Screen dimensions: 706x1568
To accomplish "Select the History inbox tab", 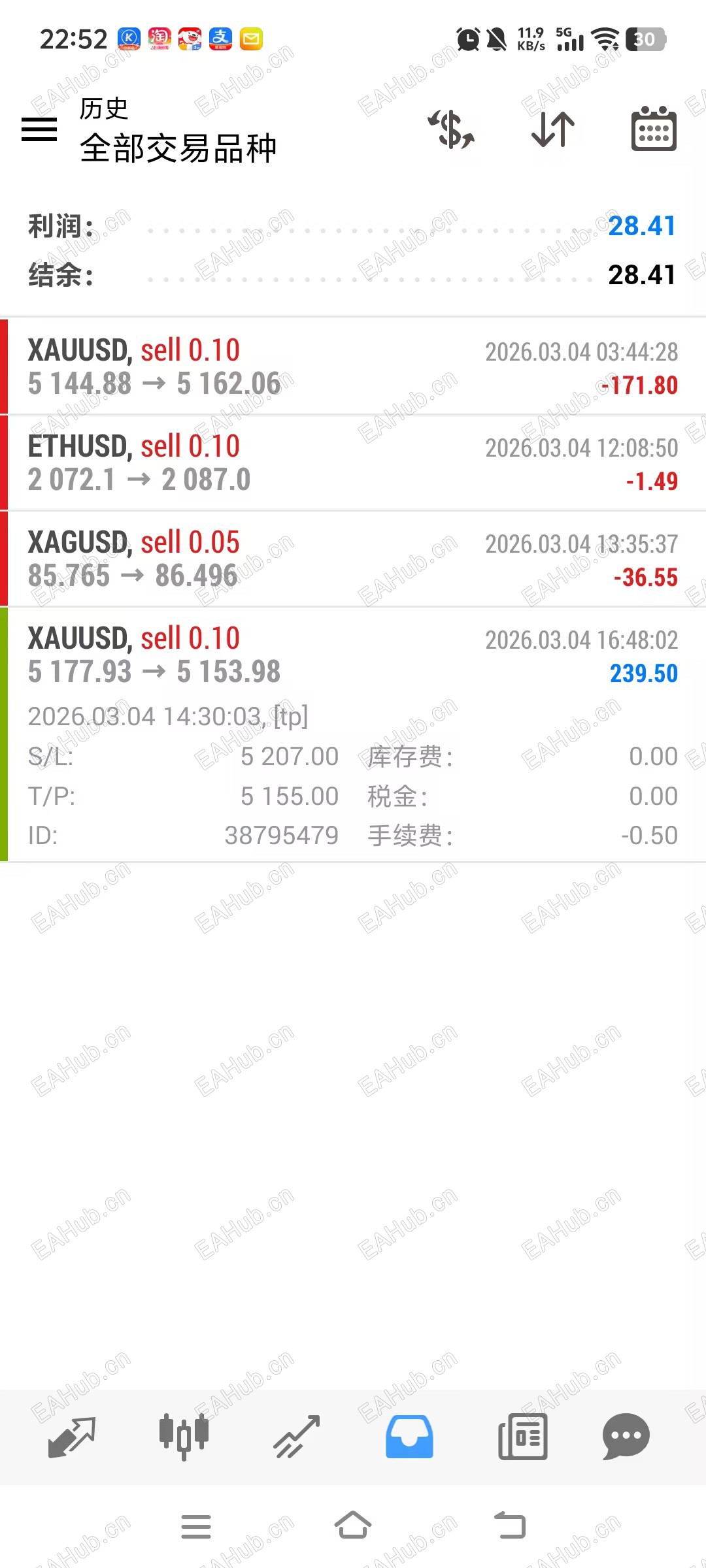I will point(409,1437).
